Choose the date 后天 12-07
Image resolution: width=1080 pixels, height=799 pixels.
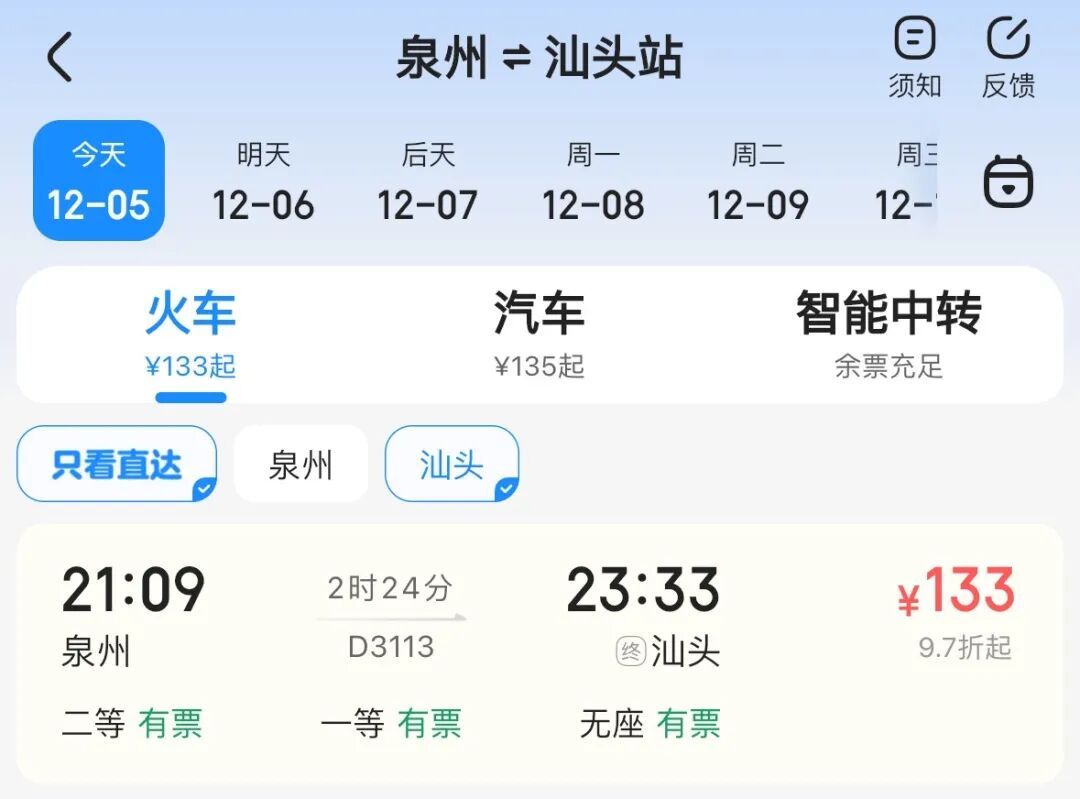coord(428,181)
